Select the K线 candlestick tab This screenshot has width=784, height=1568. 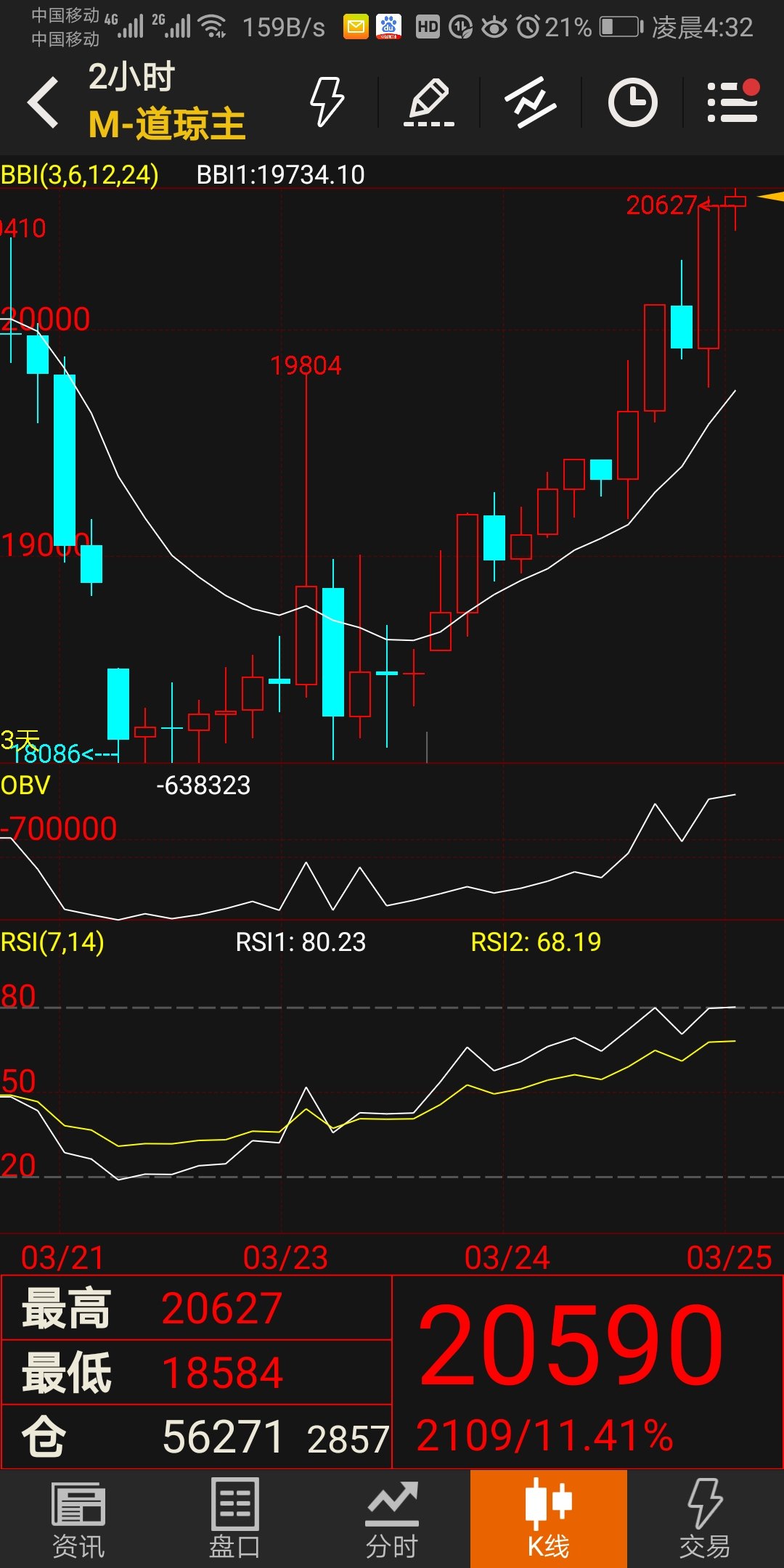point(549,1519)
